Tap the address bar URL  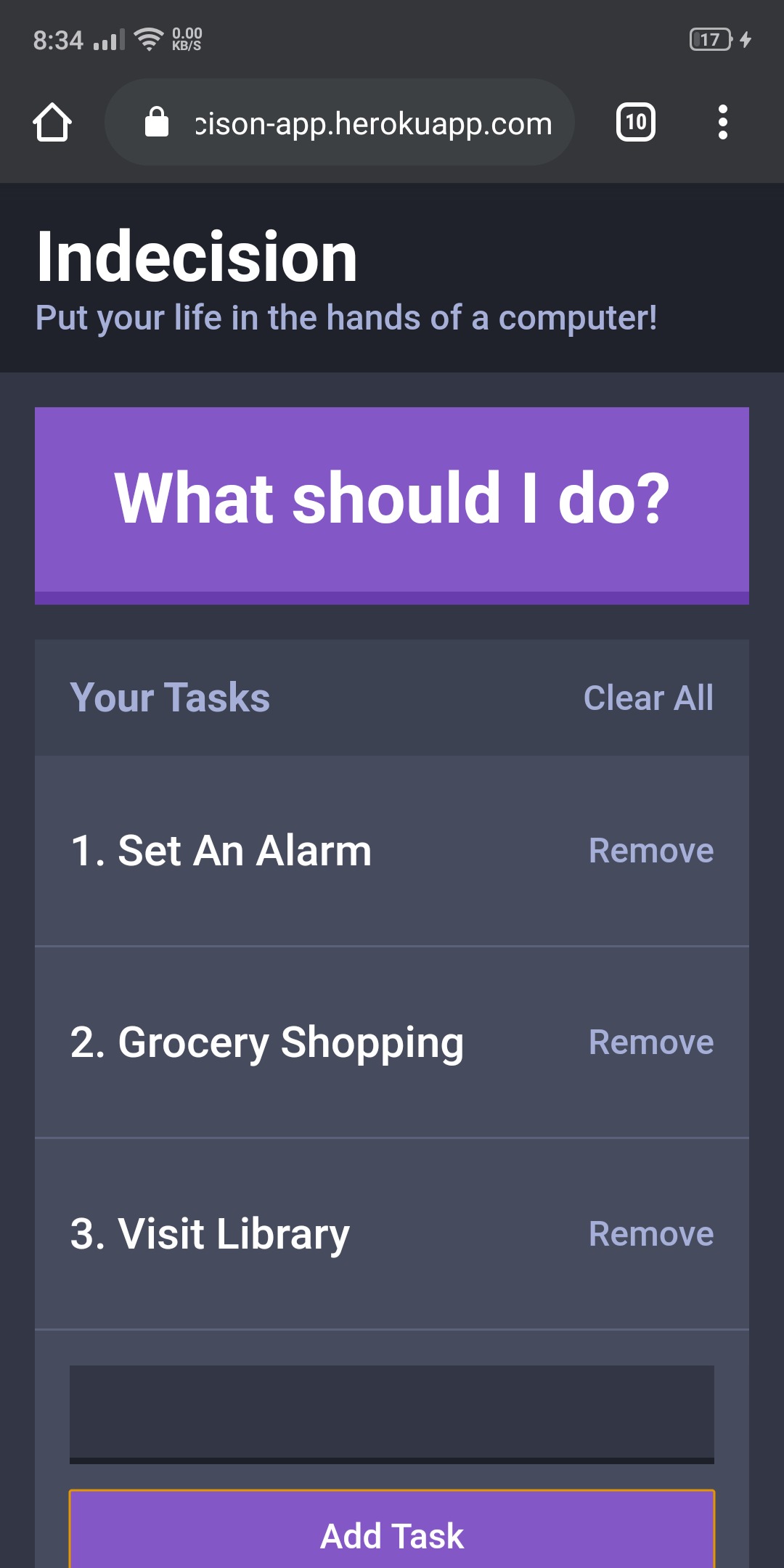click(x=370, y=122)
